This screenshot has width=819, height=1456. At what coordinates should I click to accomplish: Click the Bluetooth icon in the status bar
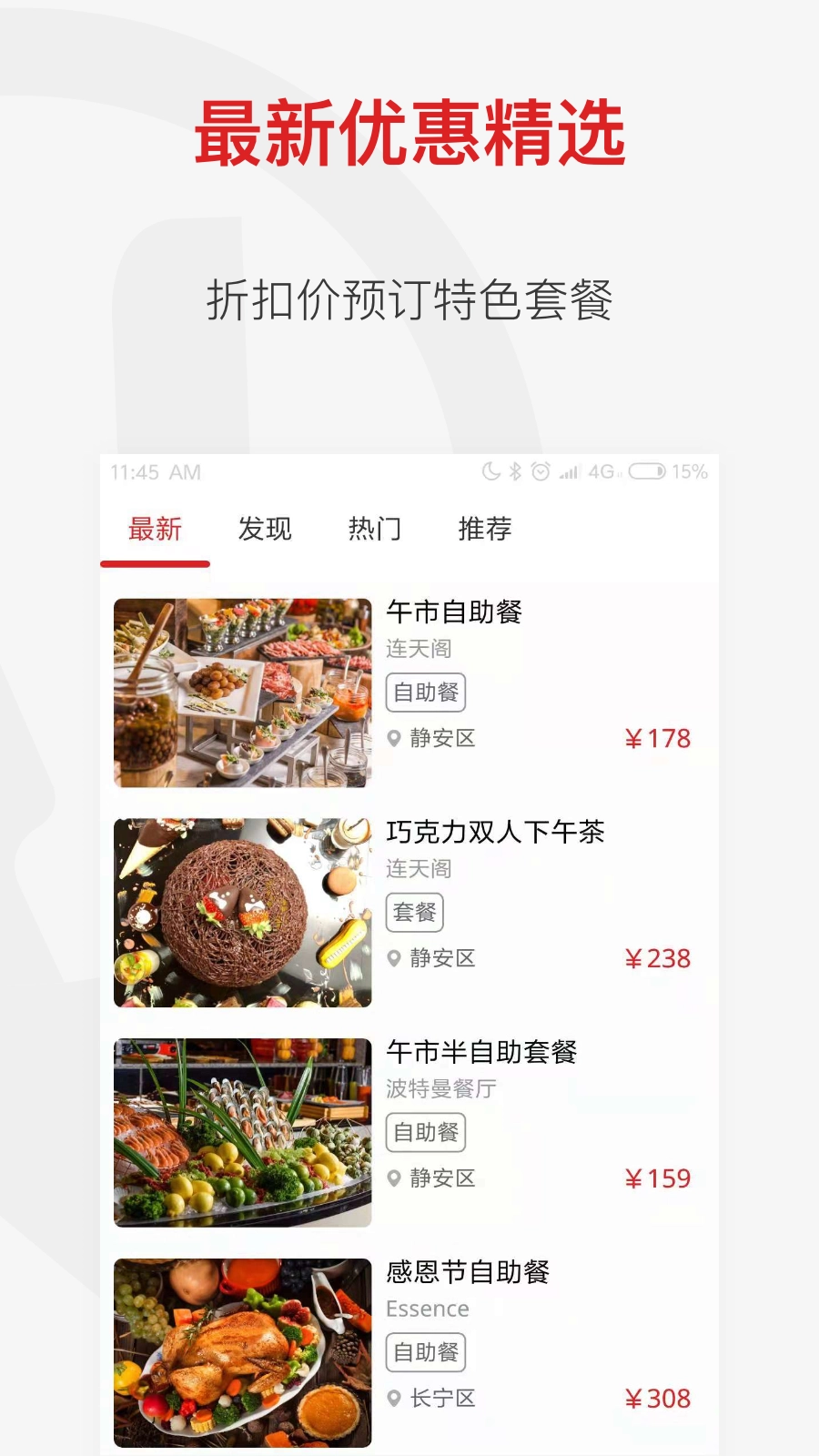pyautogui.click(x=515, y=471)
